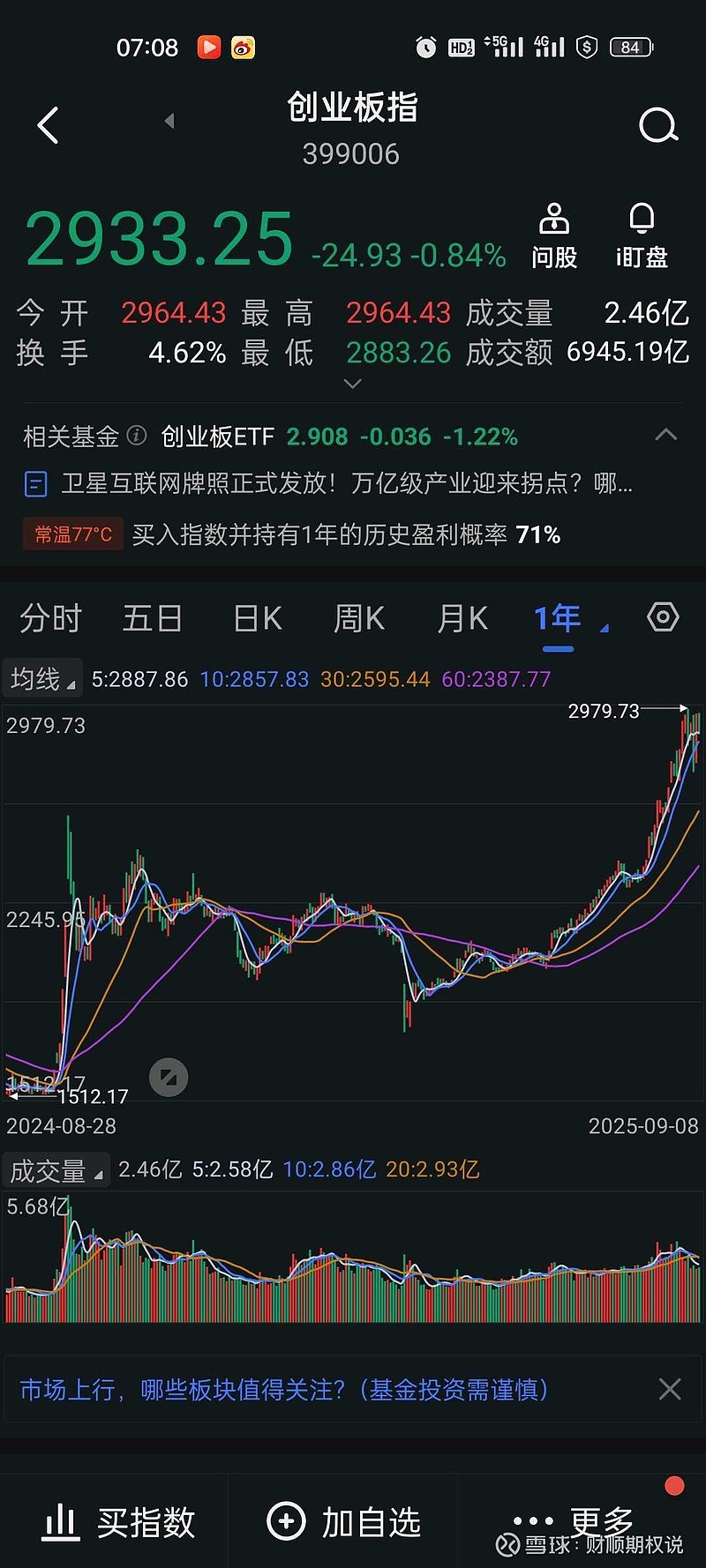
Task: Tap the plus icon on 加自选
Action: coord(285,1519)
